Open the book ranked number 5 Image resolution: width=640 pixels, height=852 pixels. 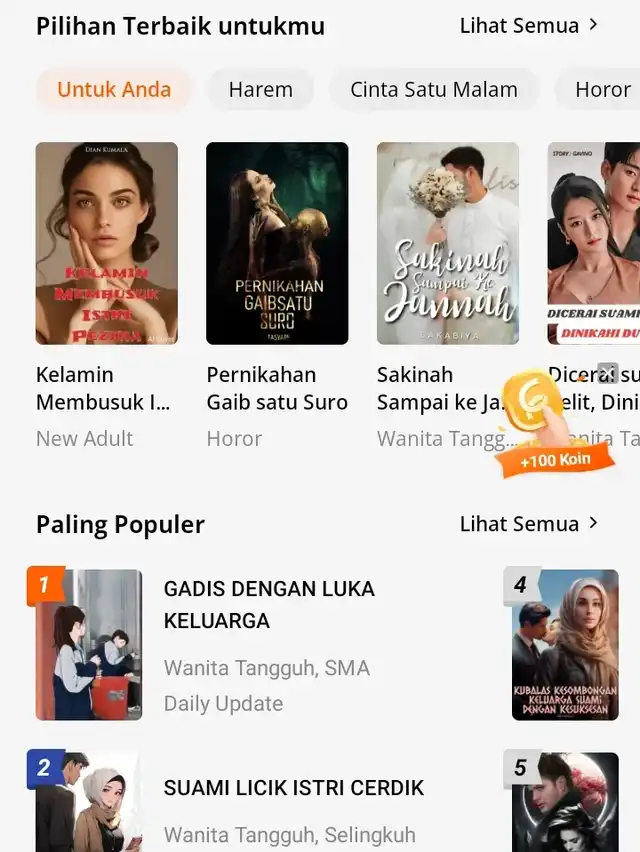(x=565, y=802)
